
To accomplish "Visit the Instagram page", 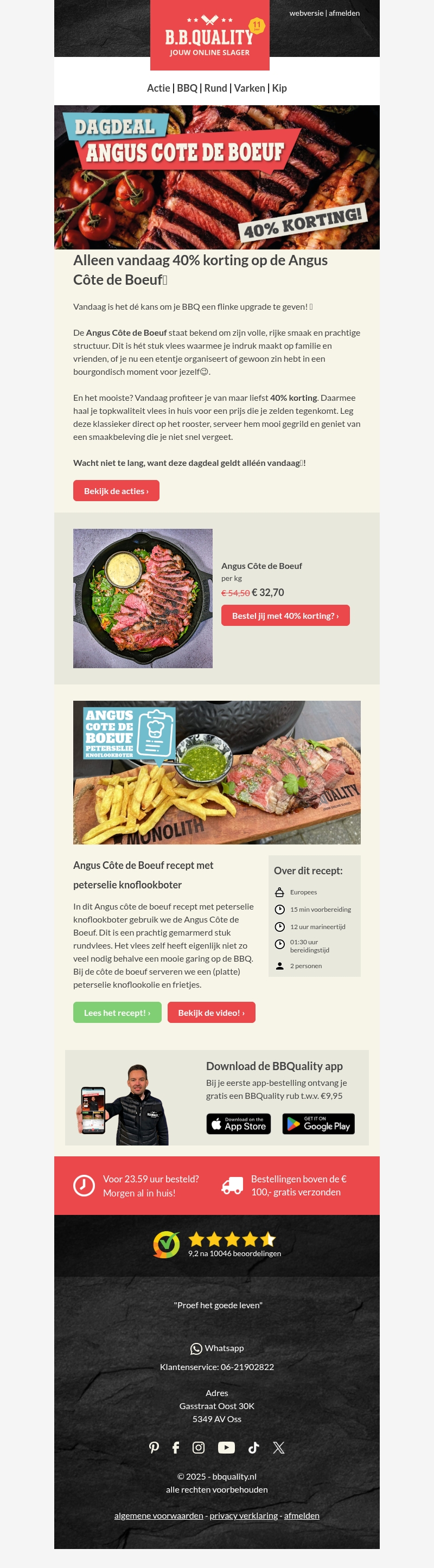I will coord(199,1448).
